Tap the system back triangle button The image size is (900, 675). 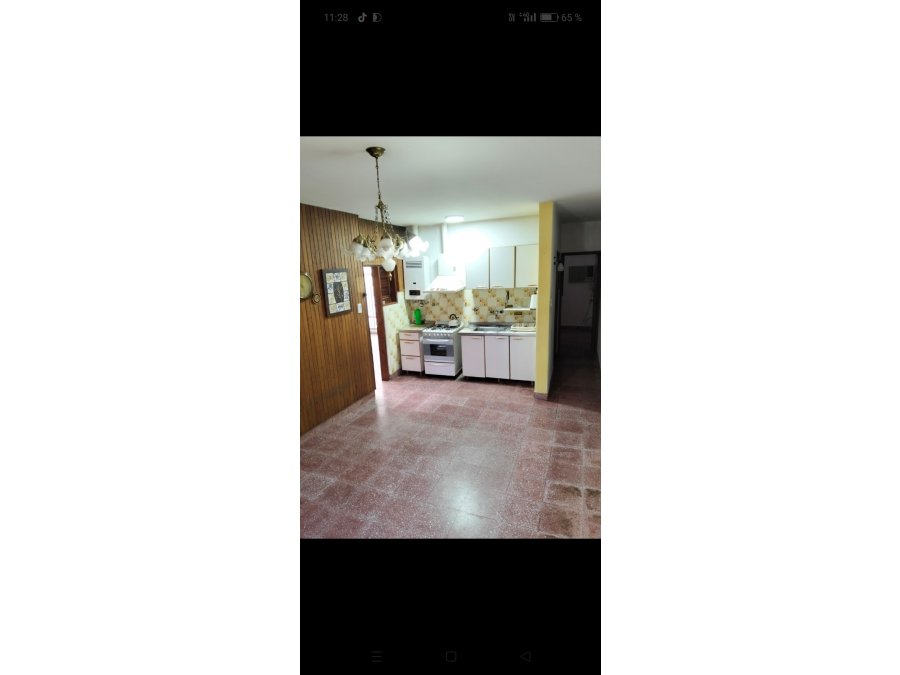tap(525, 656)
